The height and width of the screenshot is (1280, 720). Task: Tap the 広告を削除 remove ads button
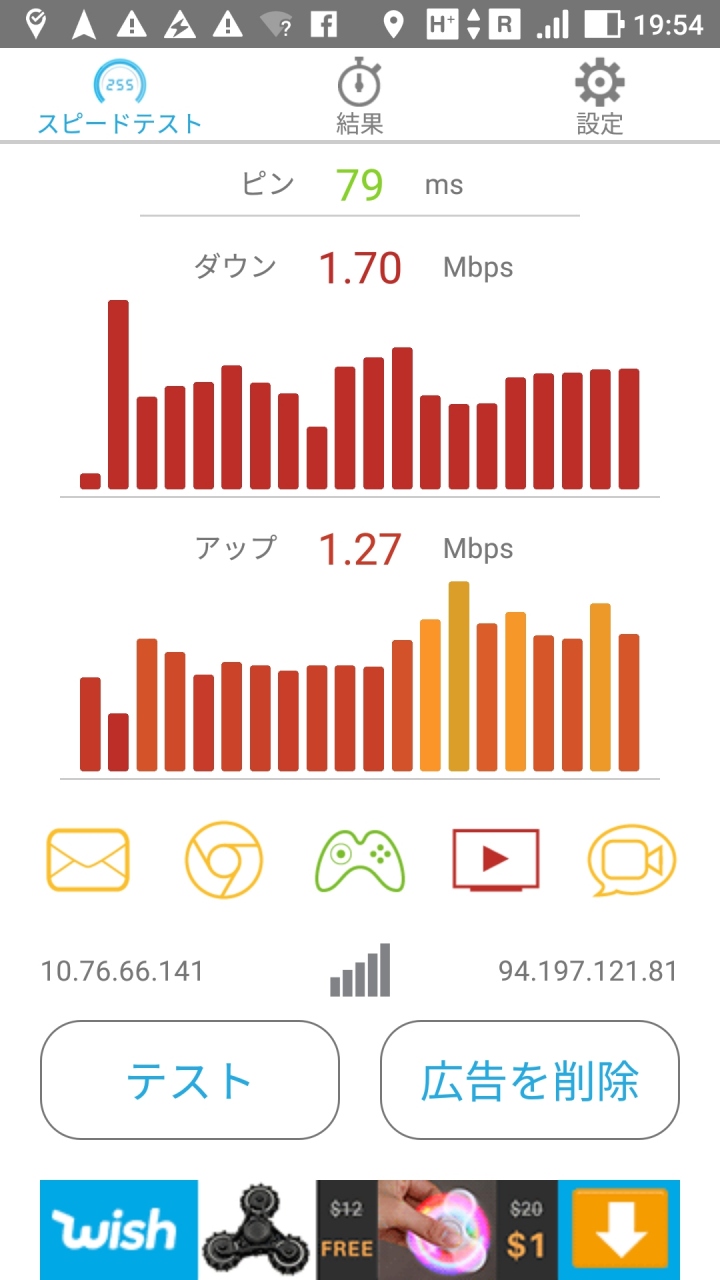pyautogui.click(x=530, y=1080)
